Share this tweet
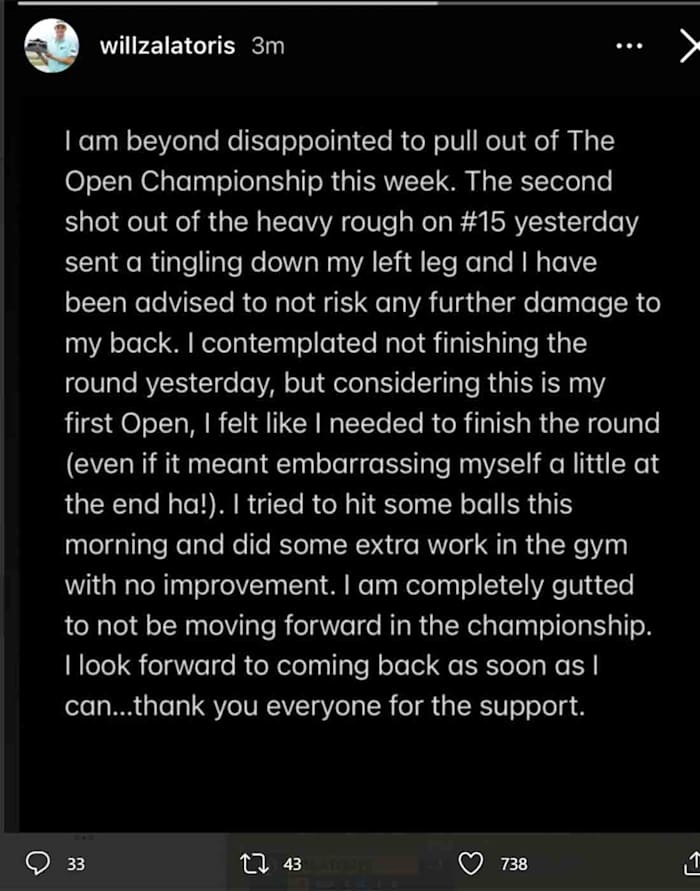The image size is (700, 891). point(688,864)
